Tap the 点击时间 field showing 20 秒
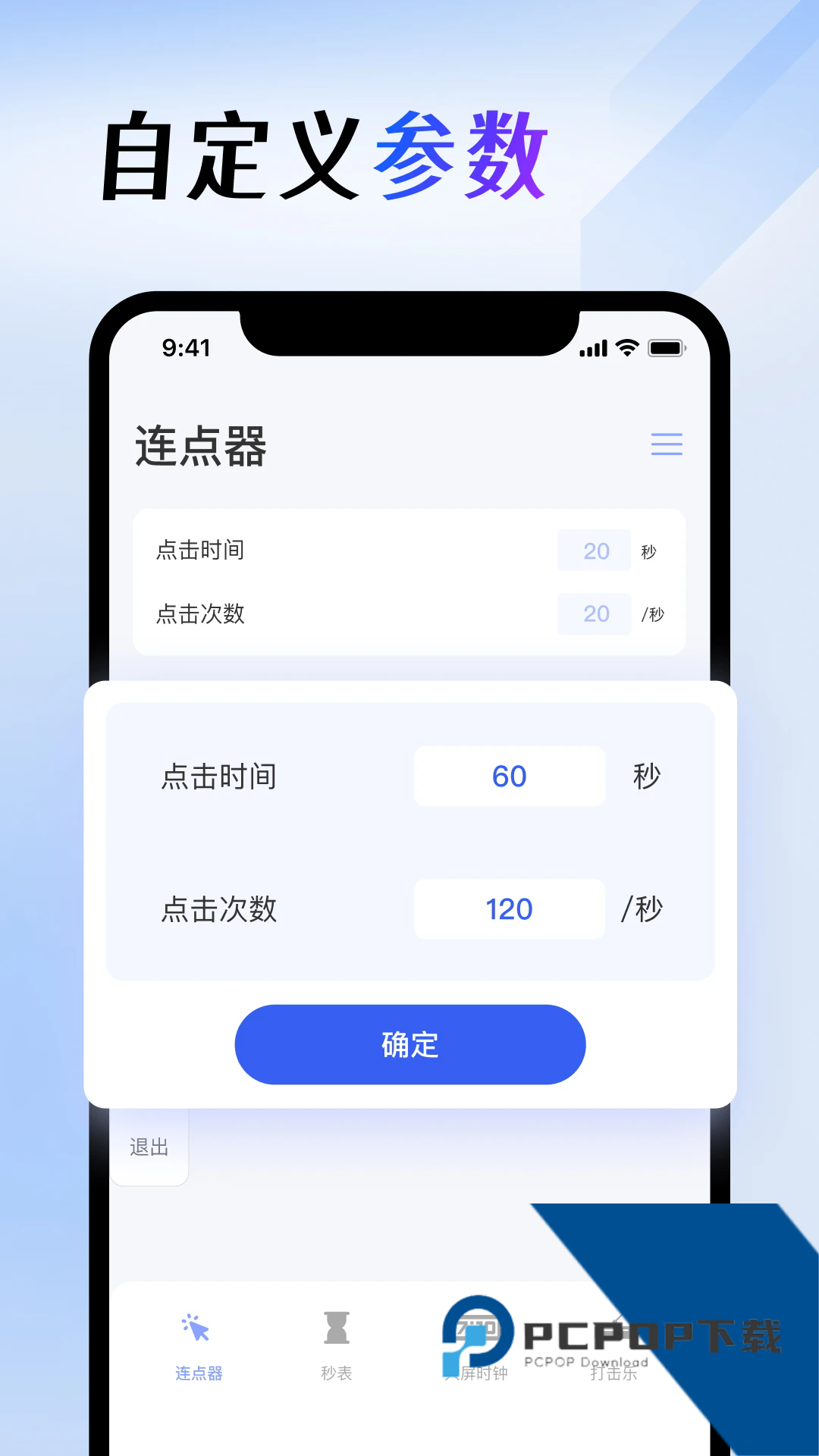819x1456 pixels. point(594,551)
